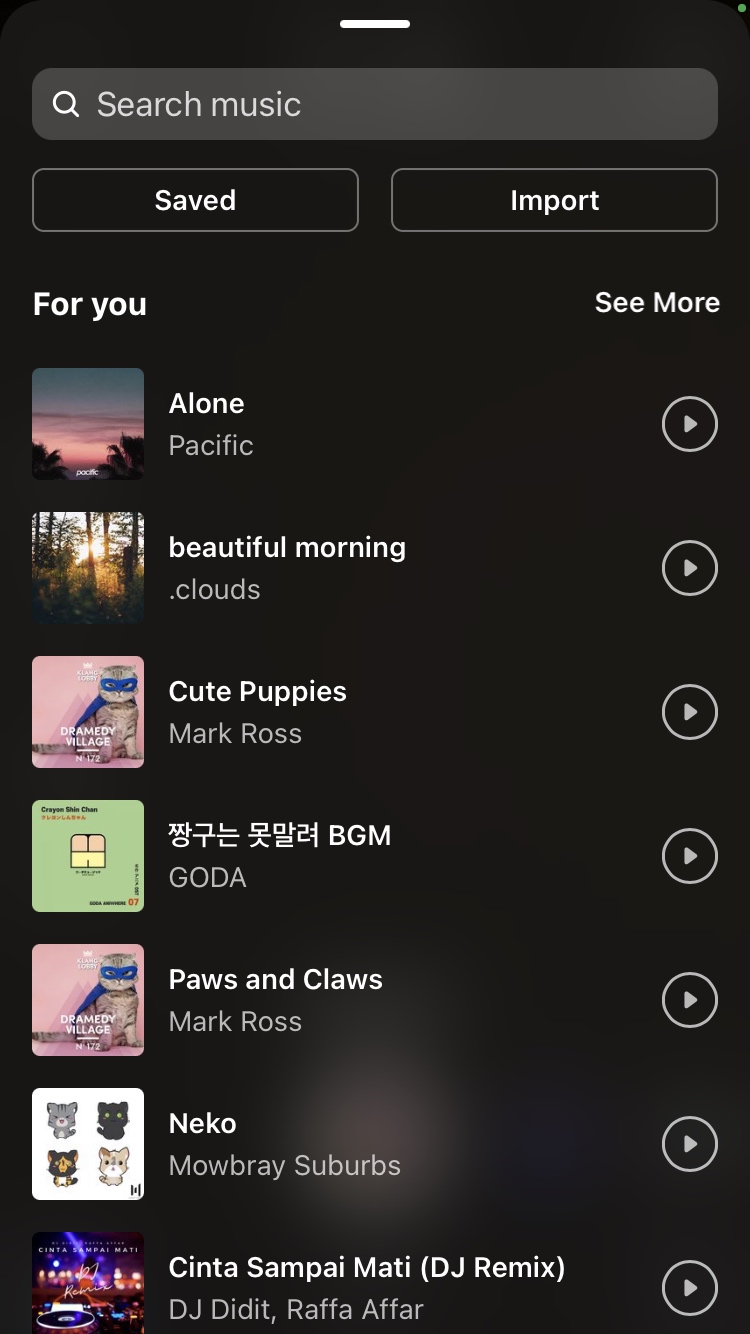Open the Import option

pos(554,200)
